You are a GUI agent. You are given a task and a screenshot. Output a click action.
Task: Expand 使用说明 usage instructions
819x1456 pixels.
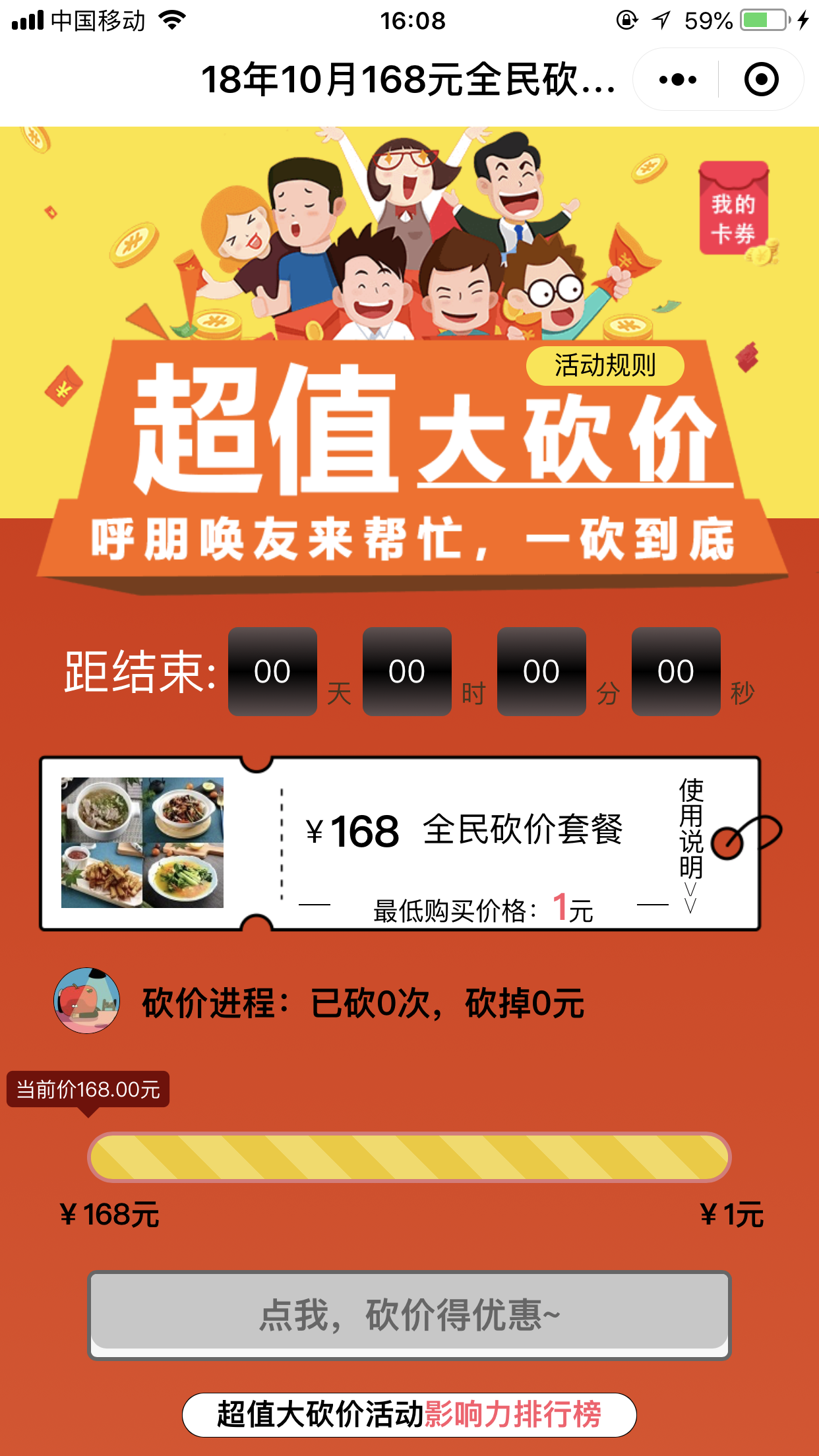[x=690, y=843]
